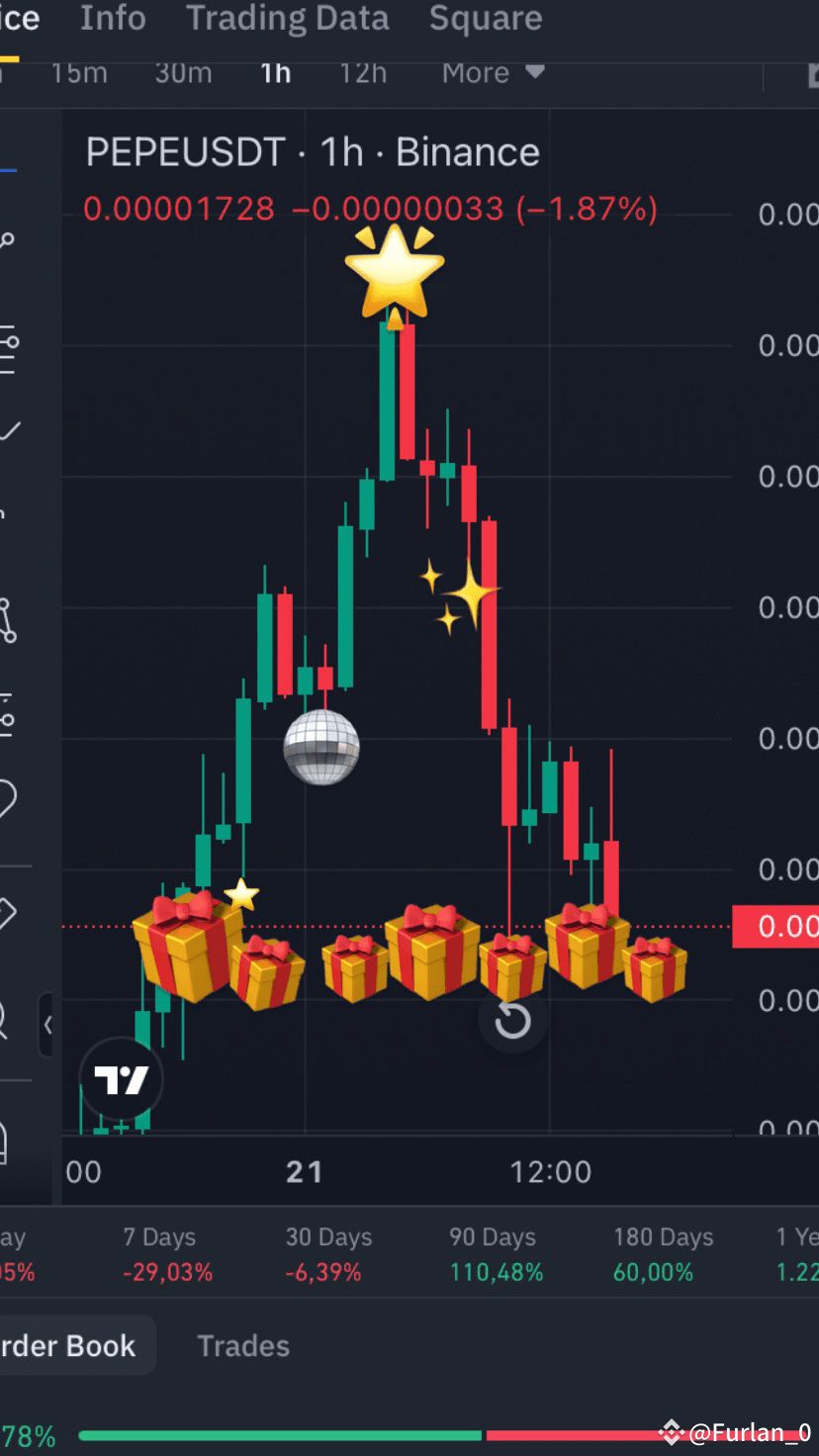The image size is (819, 1456).
Task: Select the Order Book tab
Action: point(69,1345)
